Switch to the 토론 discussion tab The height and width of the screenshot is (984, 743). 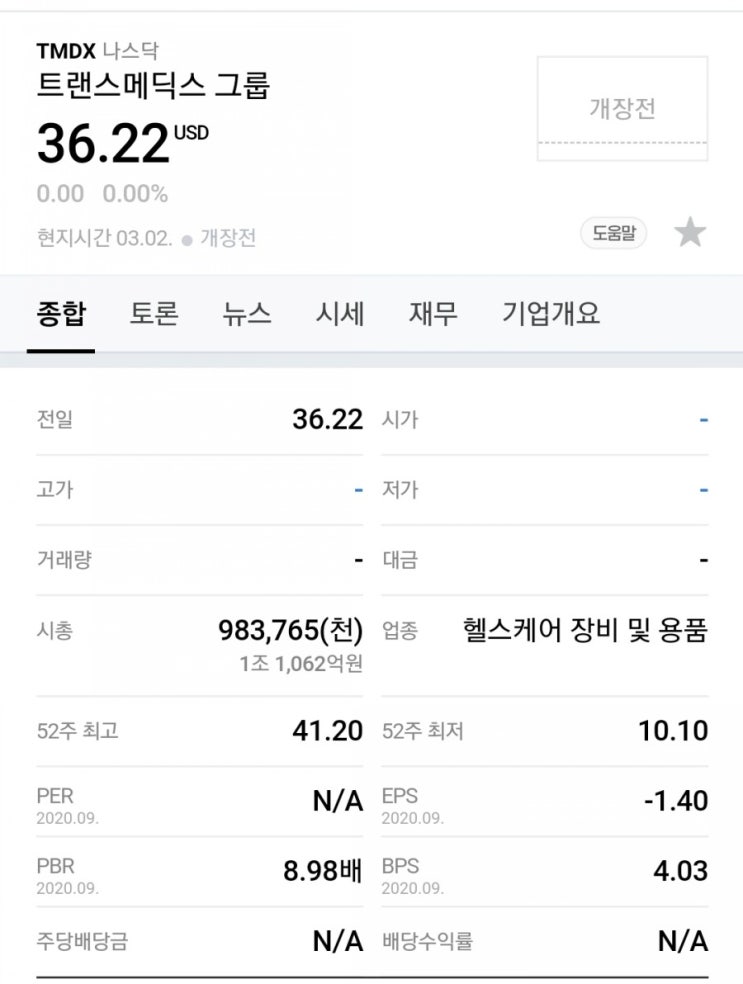tap(152, 314)
